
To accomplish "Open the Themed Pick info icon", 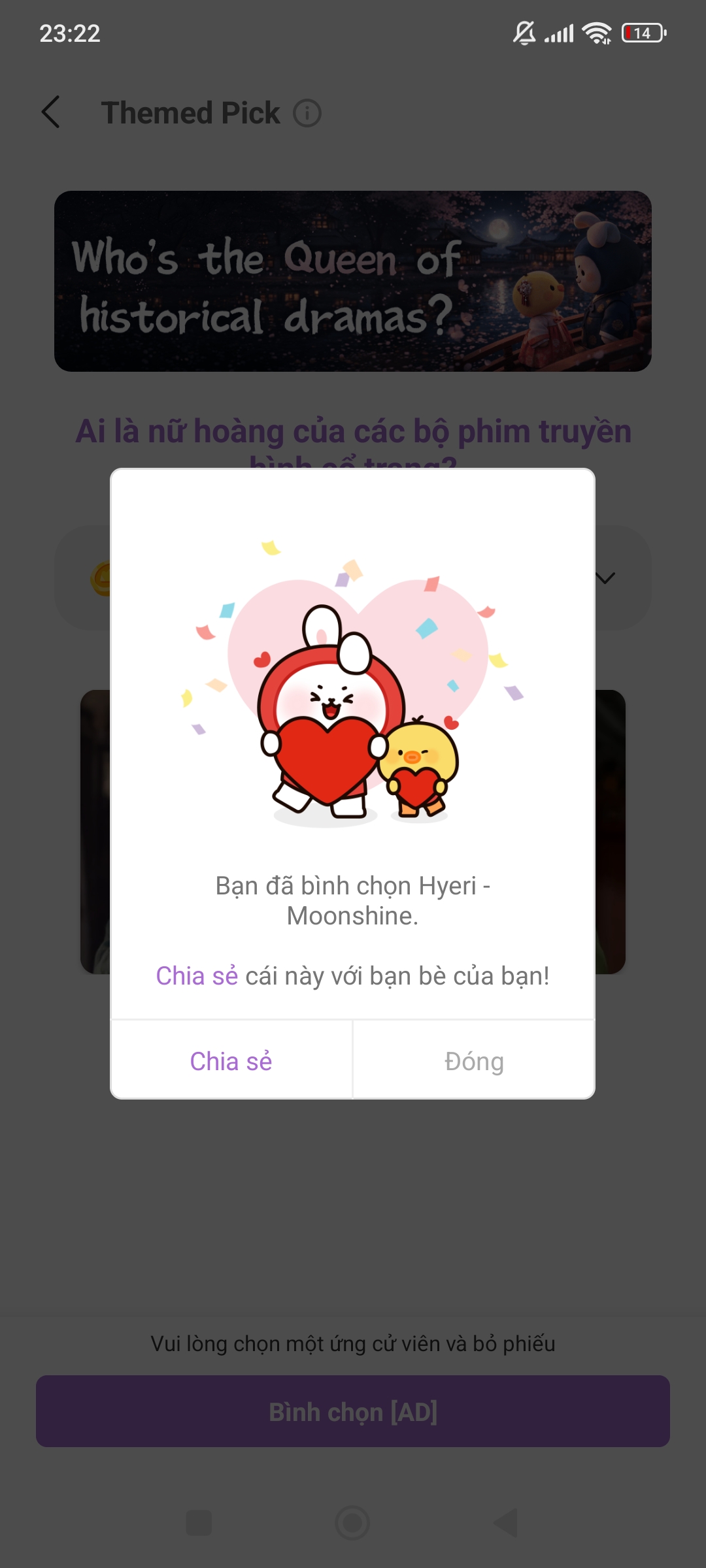I will [x=307, y=113].
